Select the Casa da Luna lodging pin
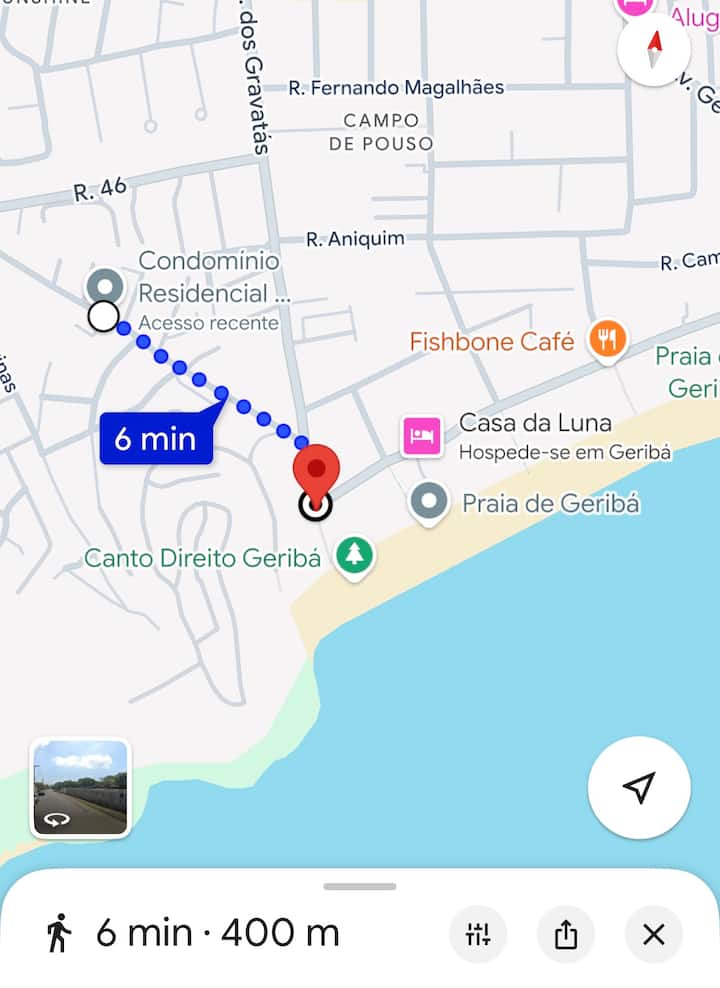 pos(422,436)
